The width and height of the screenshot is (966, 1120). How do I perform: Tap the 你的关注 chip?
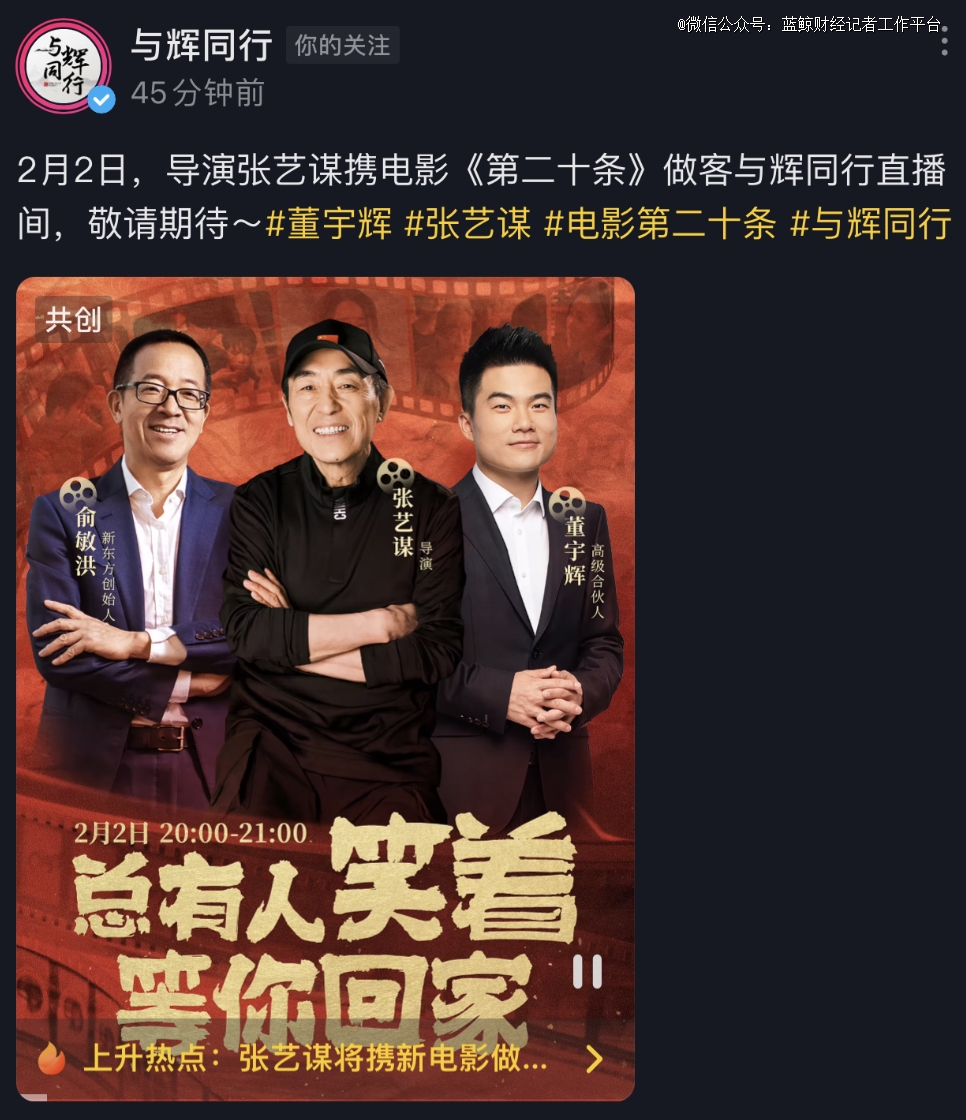(342, 46)
